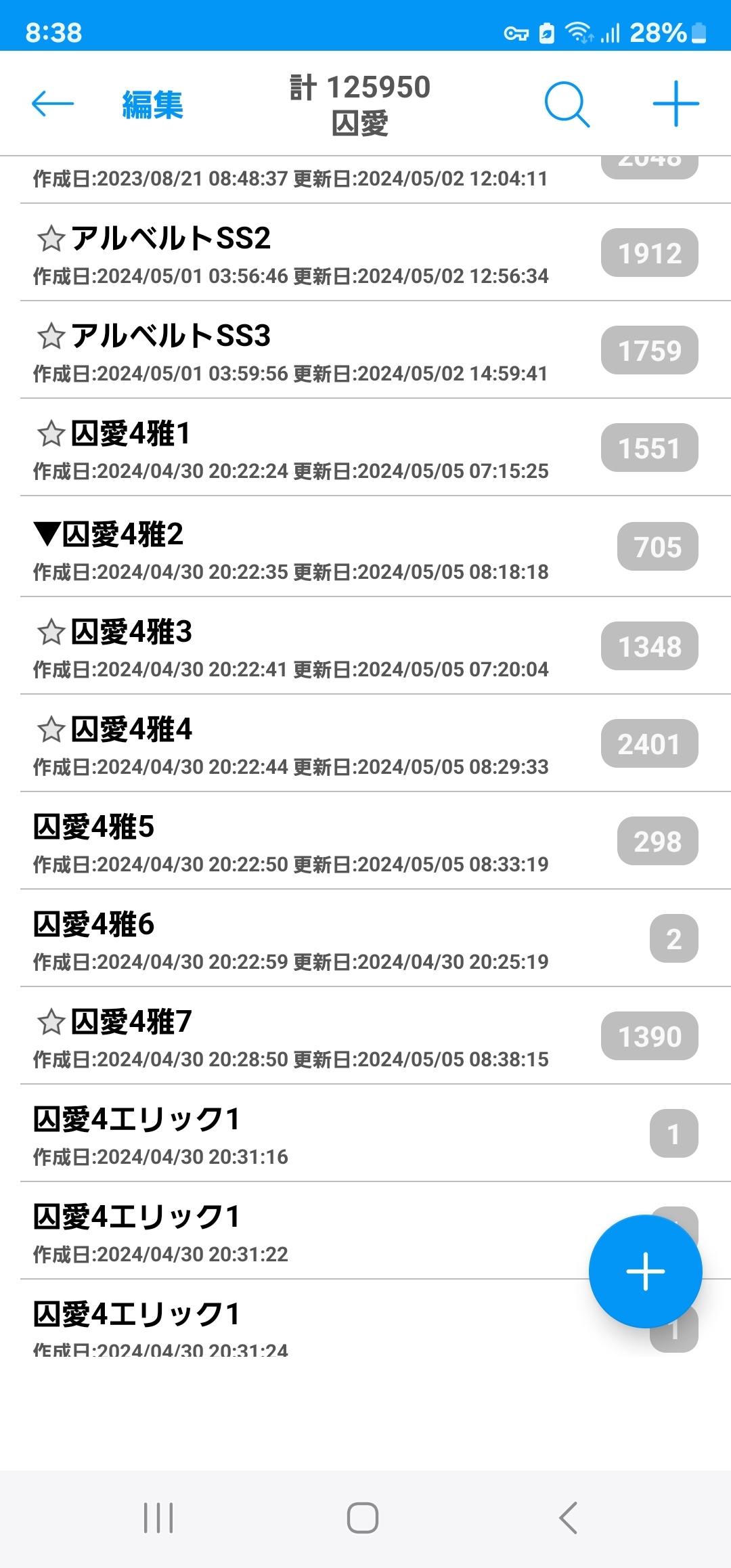Tap the 編集 edit button
The image size is (731, 1568).
tap(152, 105)
